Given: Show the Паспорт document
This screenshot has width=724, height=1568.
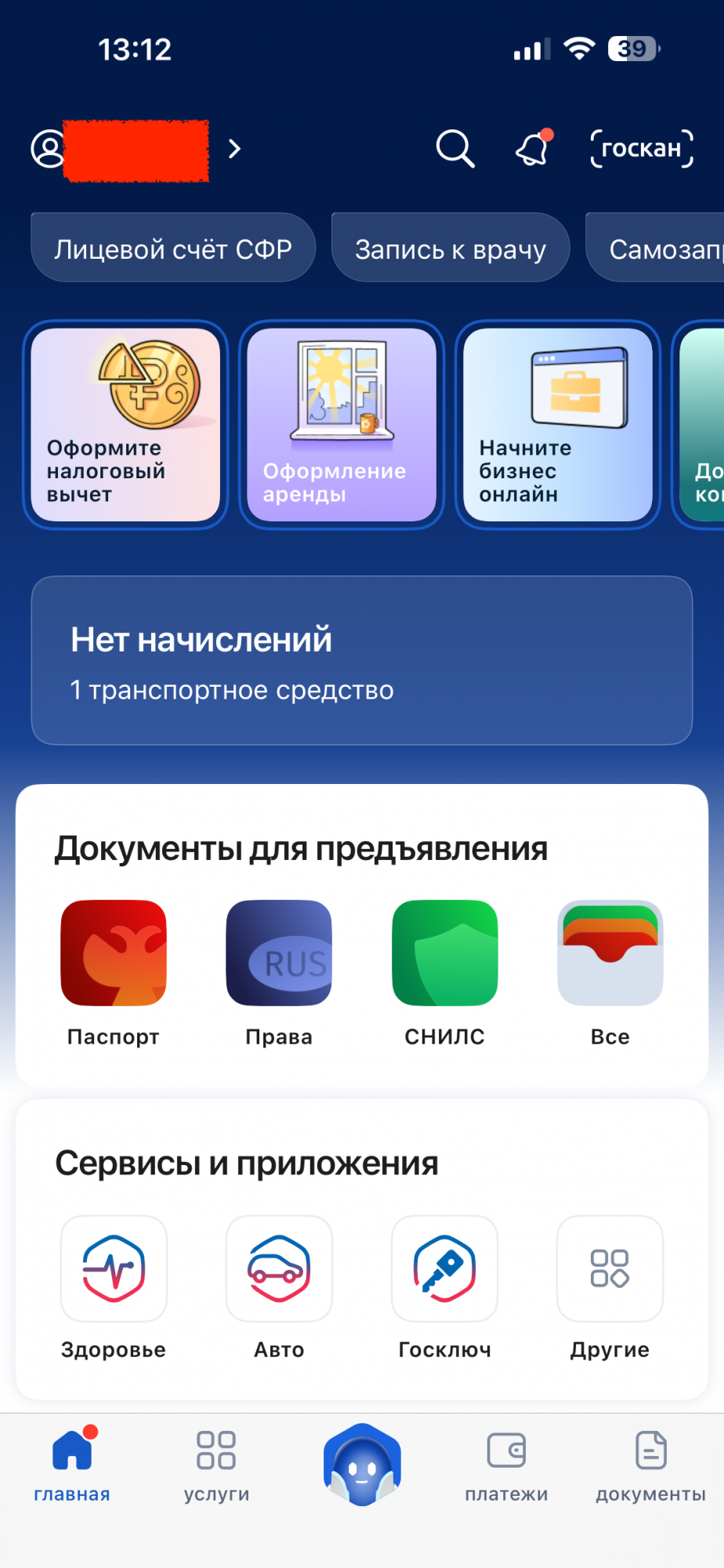Looking at the screenshot, I should pyautogui.click(x=114, y=953).
